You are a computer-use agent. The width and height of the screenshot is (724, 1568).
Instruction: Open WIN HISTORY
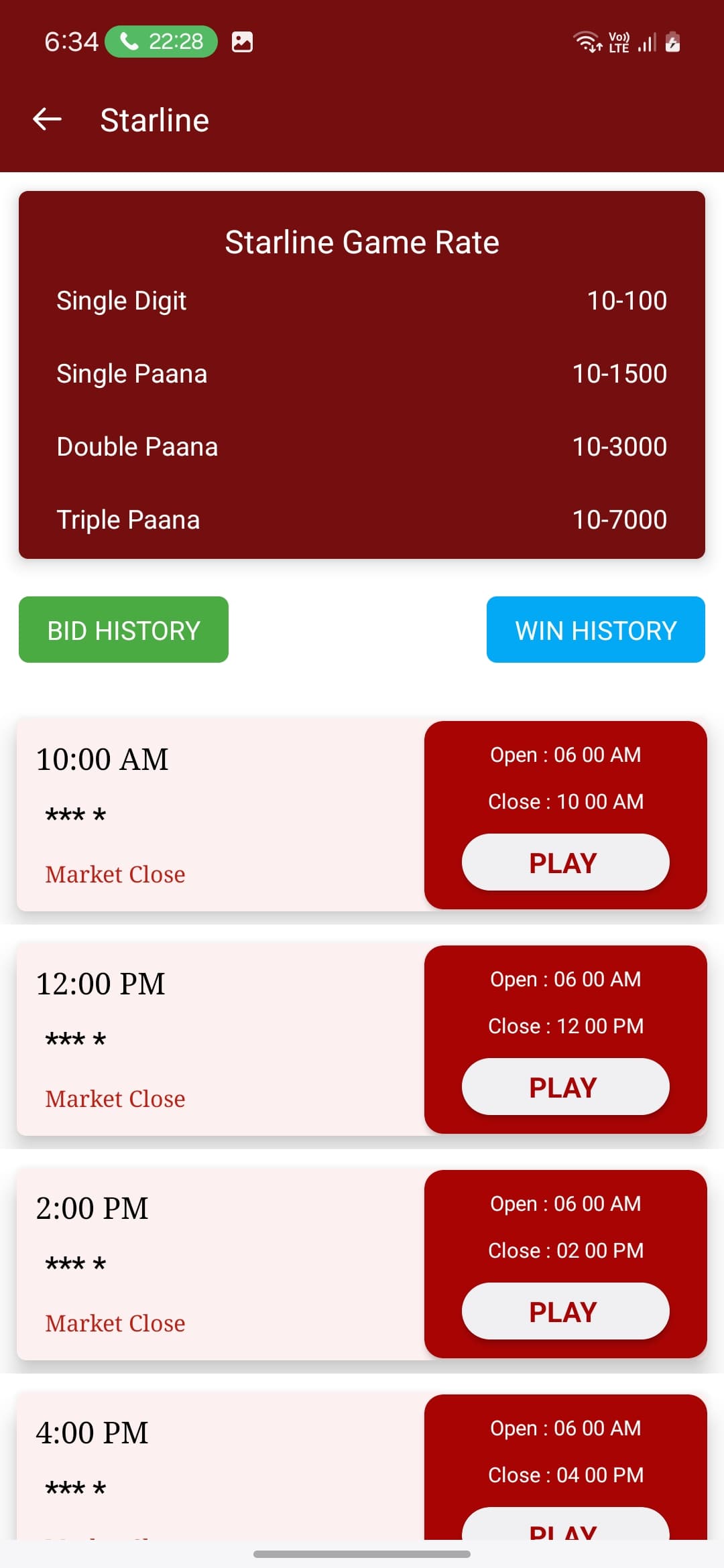point(595,630)
